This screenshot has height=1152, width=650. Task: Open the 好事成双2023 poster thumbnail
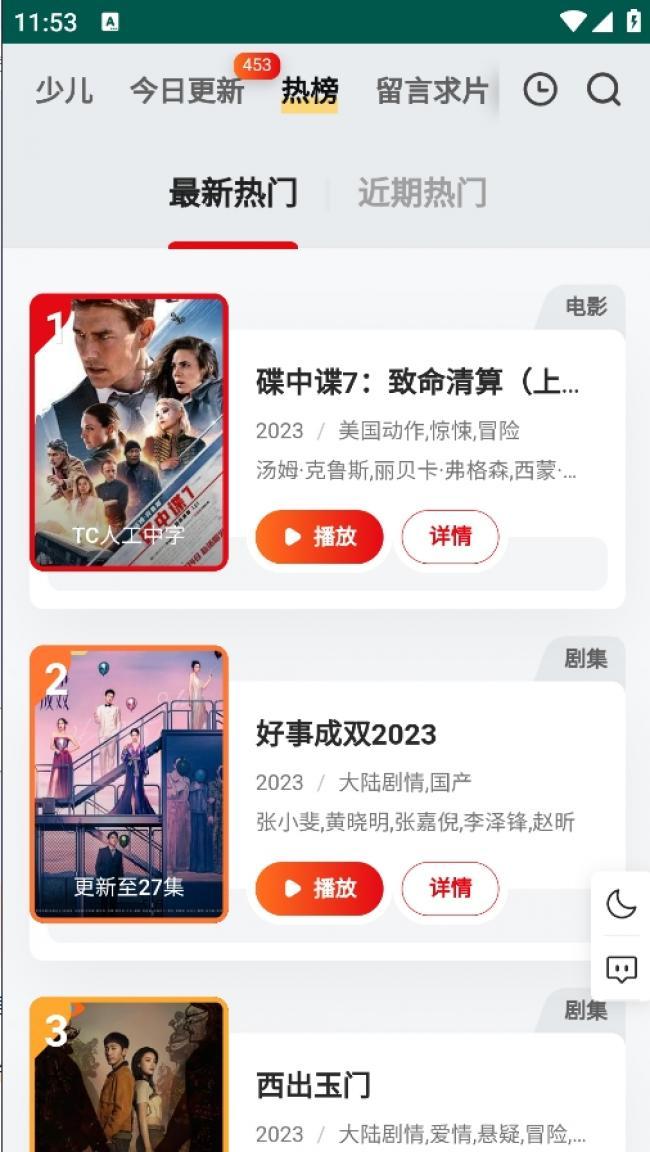click(129, 784)
